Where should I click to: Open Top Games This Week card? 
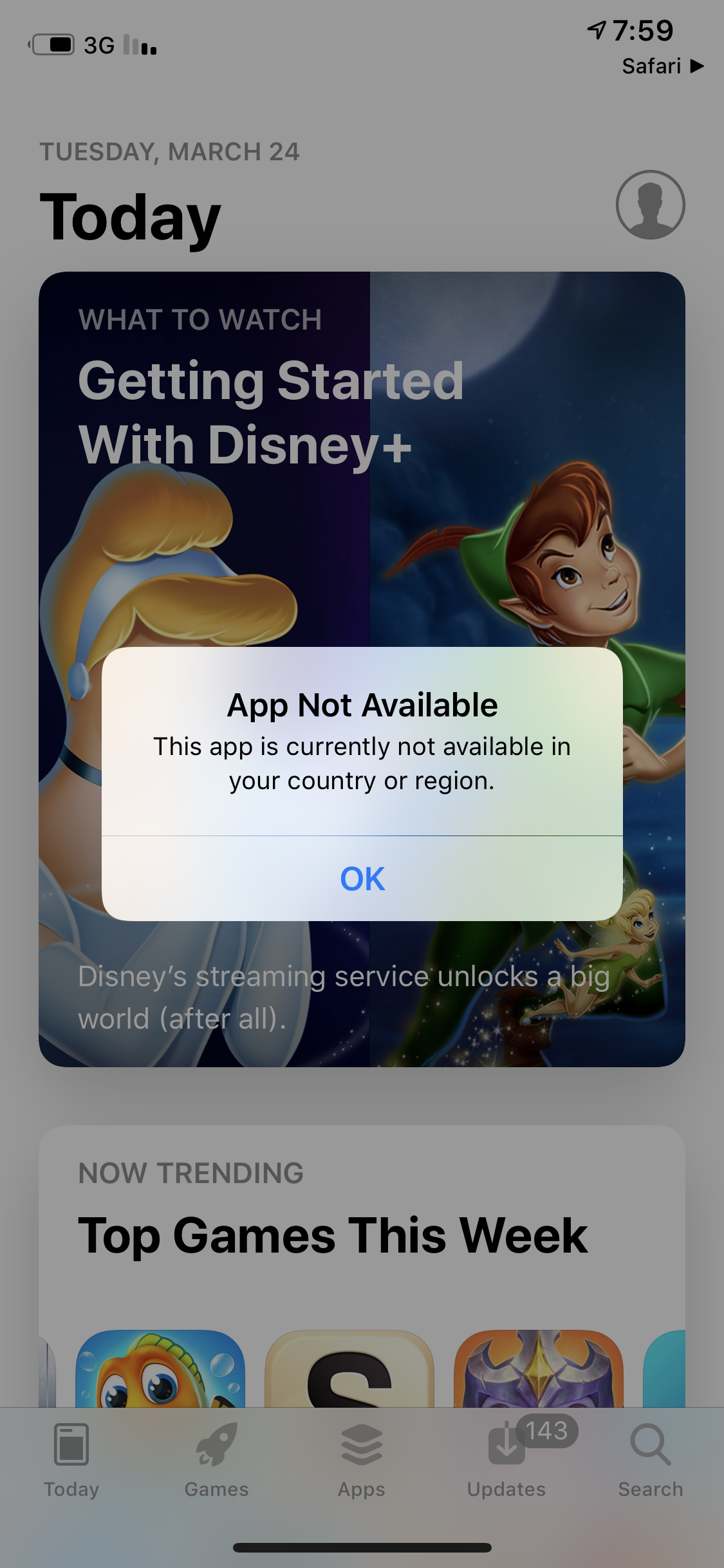(x=333, y=1236)
